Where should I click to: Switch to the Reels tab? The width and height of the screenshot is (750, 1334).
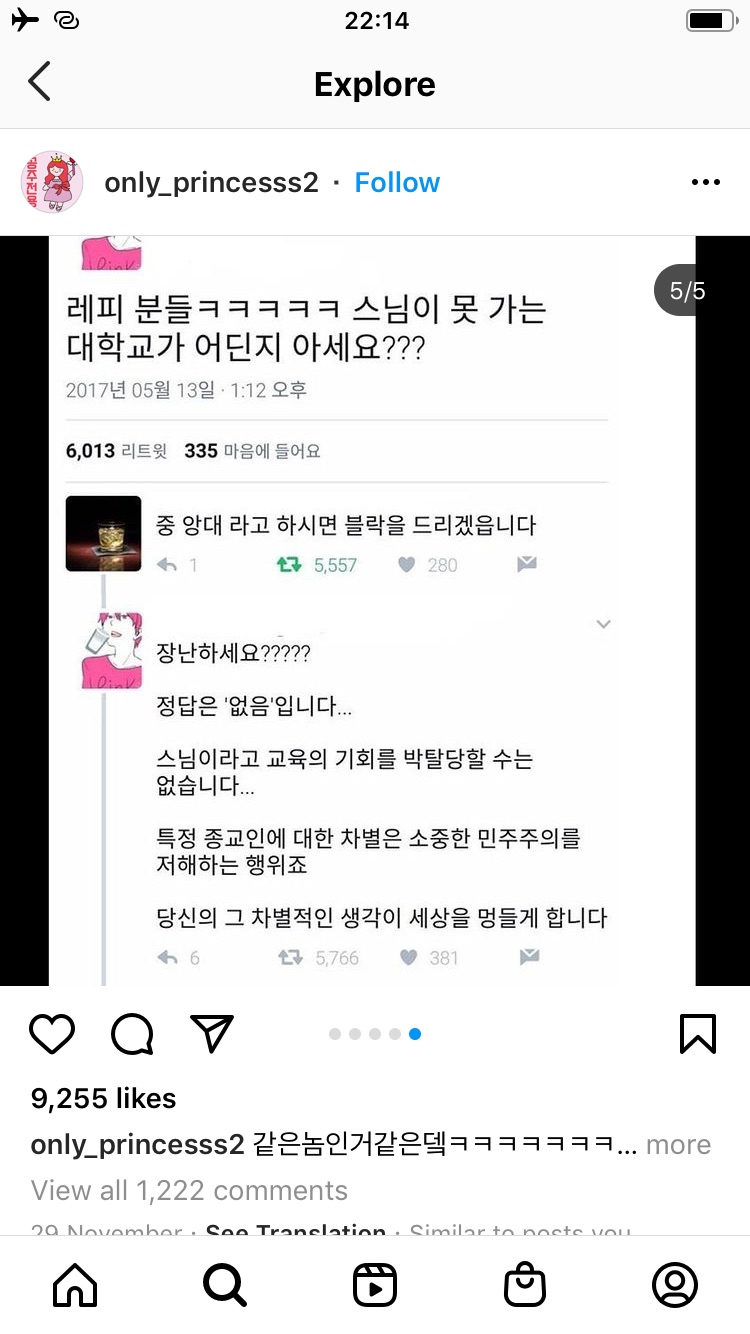375,1285
